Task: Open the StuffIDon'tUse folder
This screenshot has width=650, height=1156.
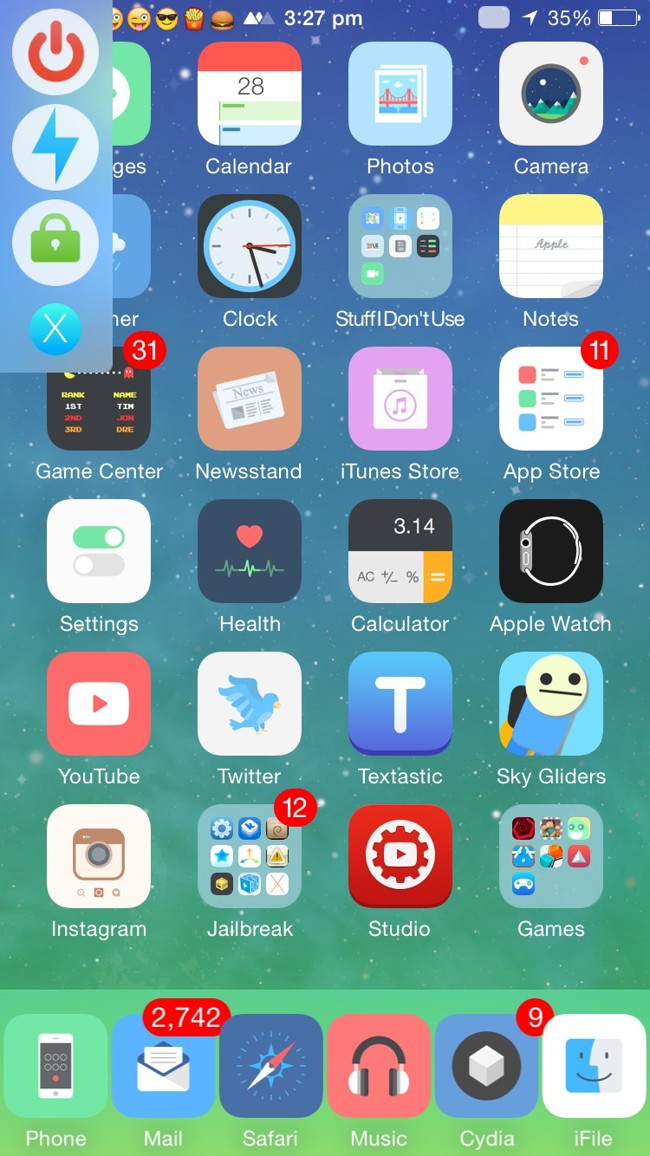Action: coord(400,246)
